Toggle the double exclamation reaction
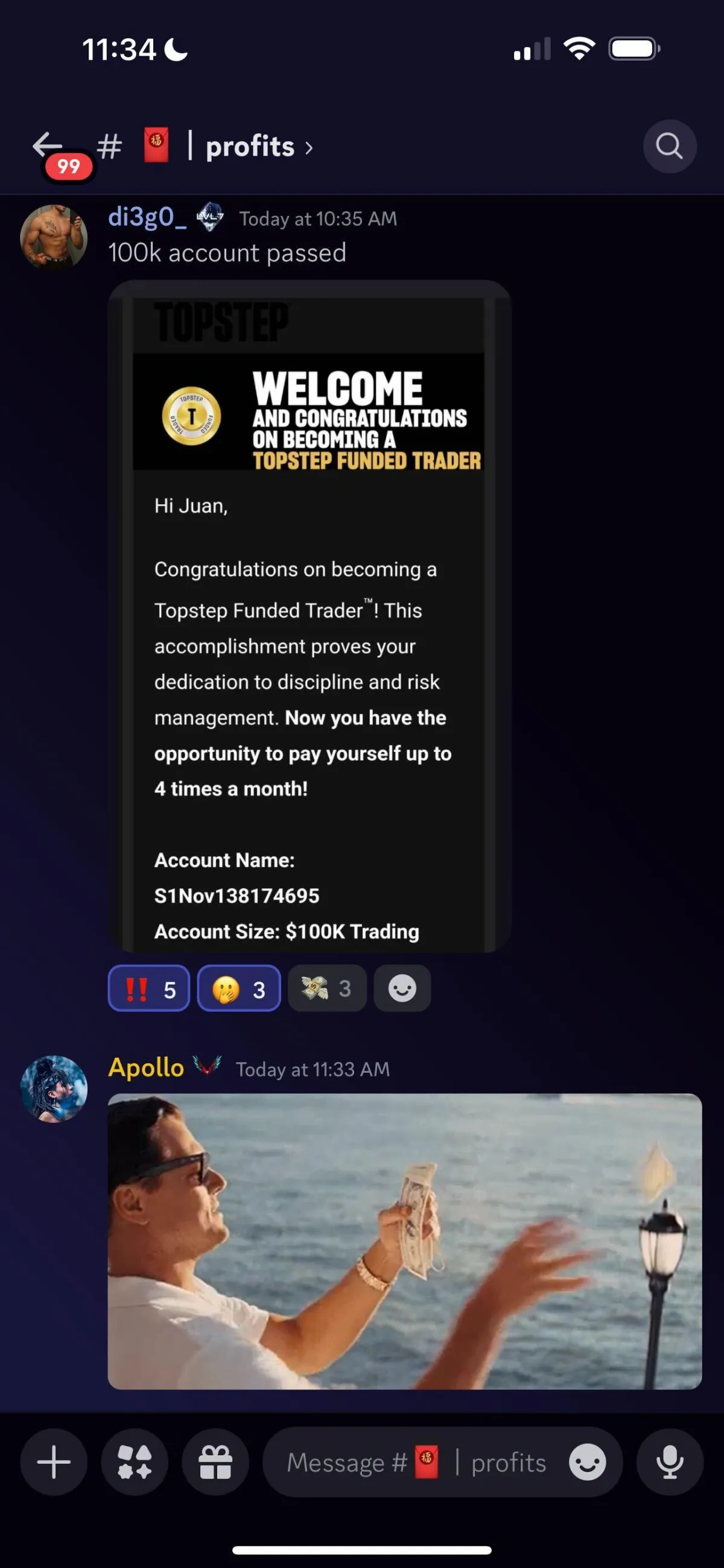The image size is (724, 1568). (149, 988)
